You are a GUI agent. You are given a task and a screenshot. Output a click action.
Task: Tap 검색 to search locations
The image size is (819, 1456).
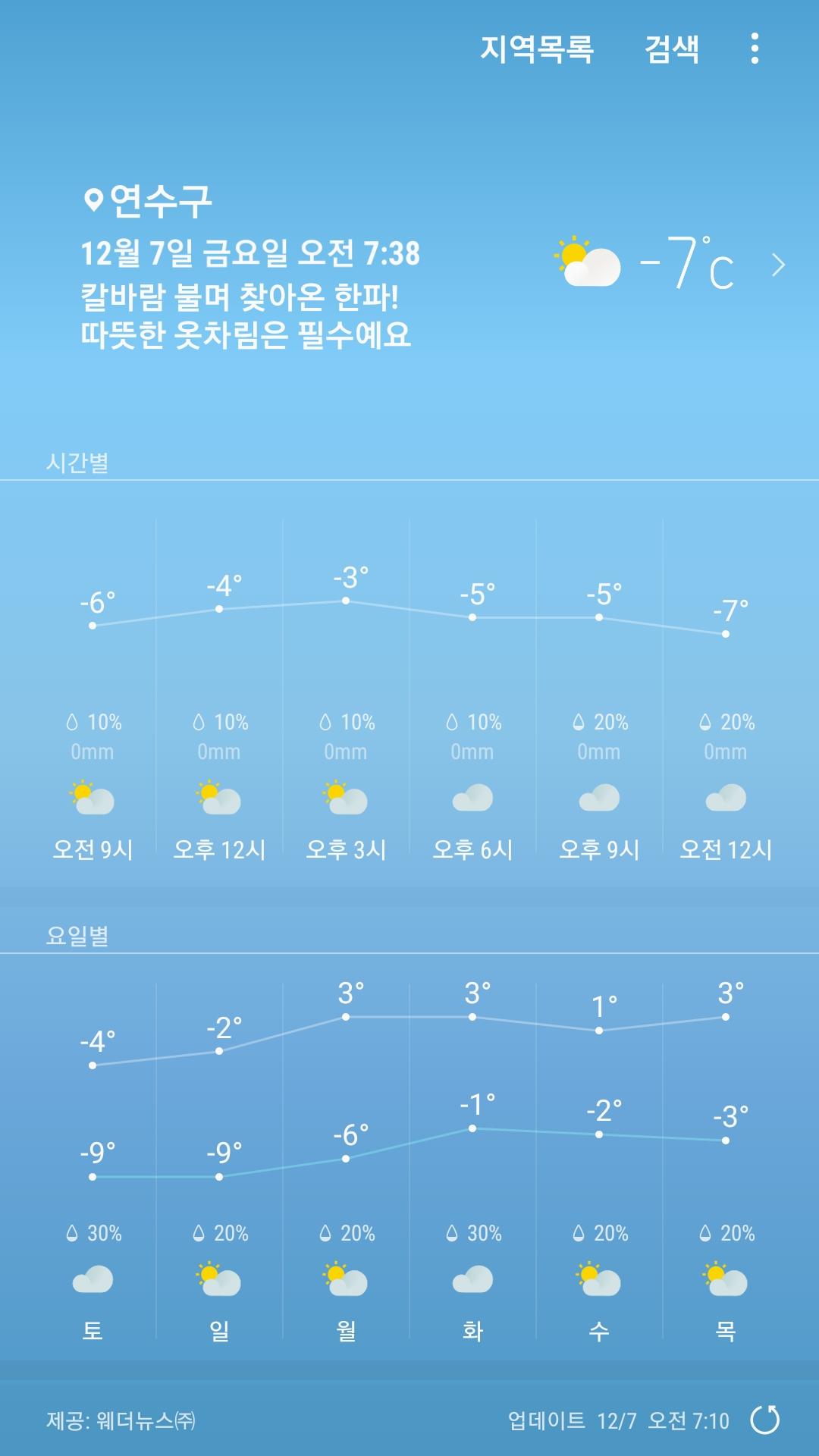coord(671,49)
